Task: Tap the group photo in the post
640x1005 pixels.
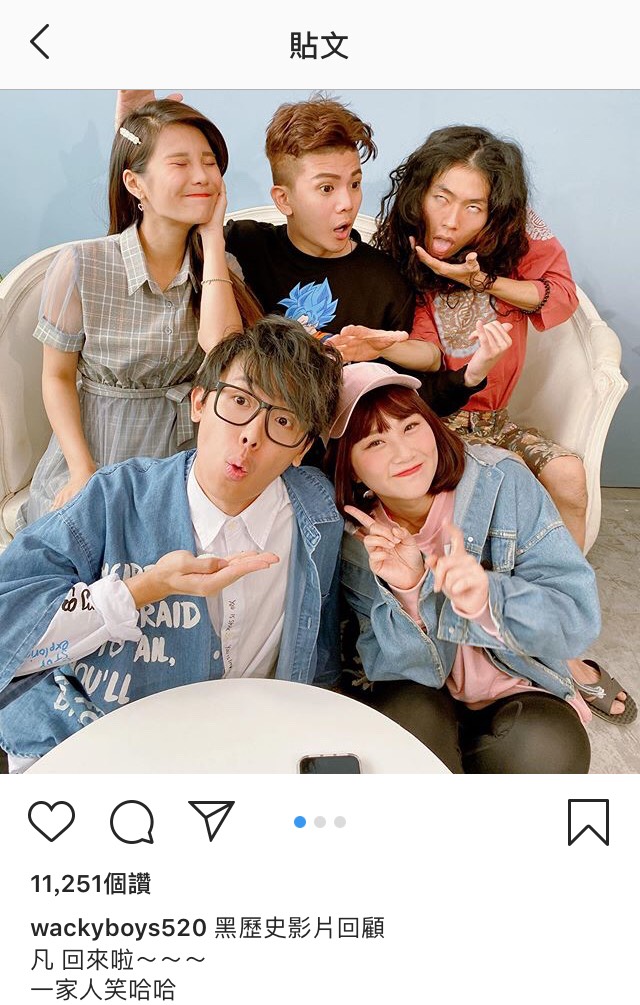Action: 320,432
